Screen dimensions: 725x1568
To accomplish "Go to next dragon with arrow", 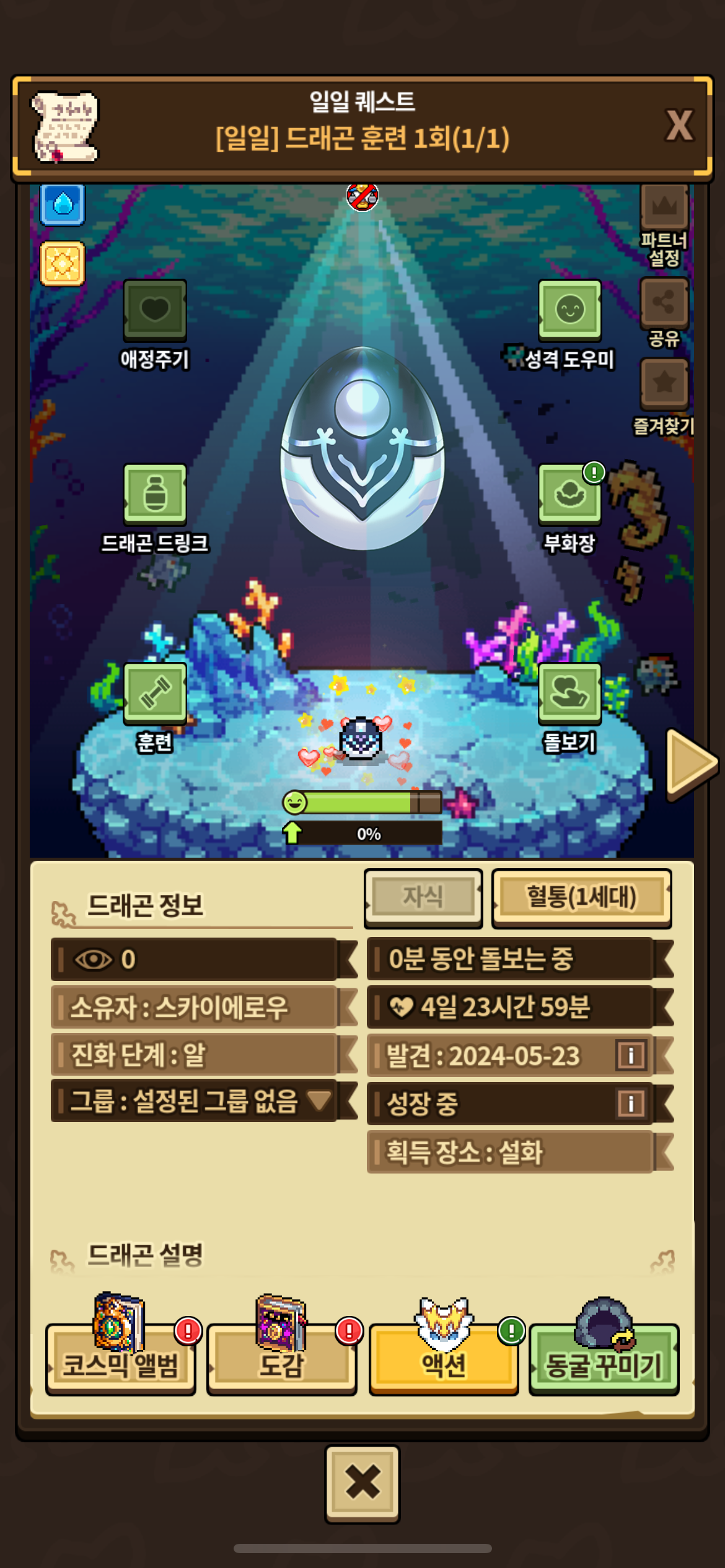I will (691, 762).
